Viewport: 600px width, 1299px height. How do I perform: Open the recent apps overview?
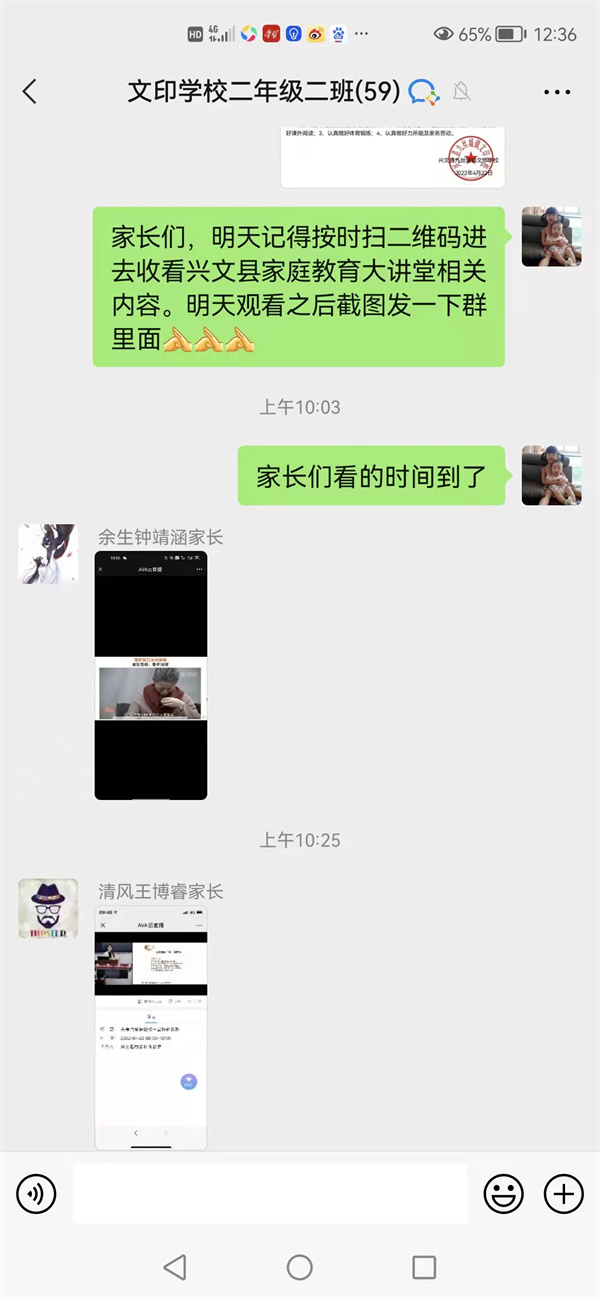point(424,1268)
